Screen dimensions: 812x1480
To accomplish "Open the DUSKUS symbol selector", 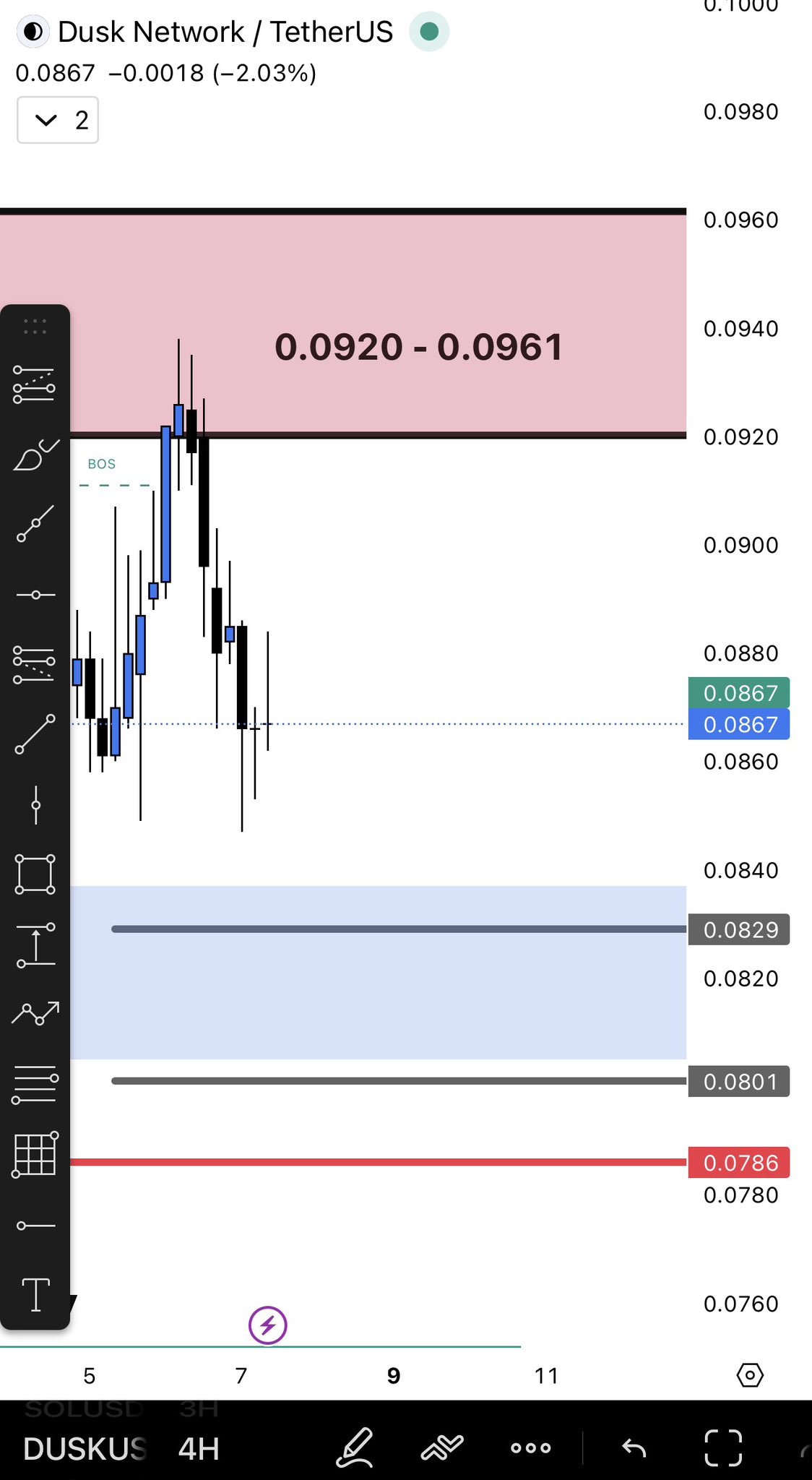I will 85,1448.
